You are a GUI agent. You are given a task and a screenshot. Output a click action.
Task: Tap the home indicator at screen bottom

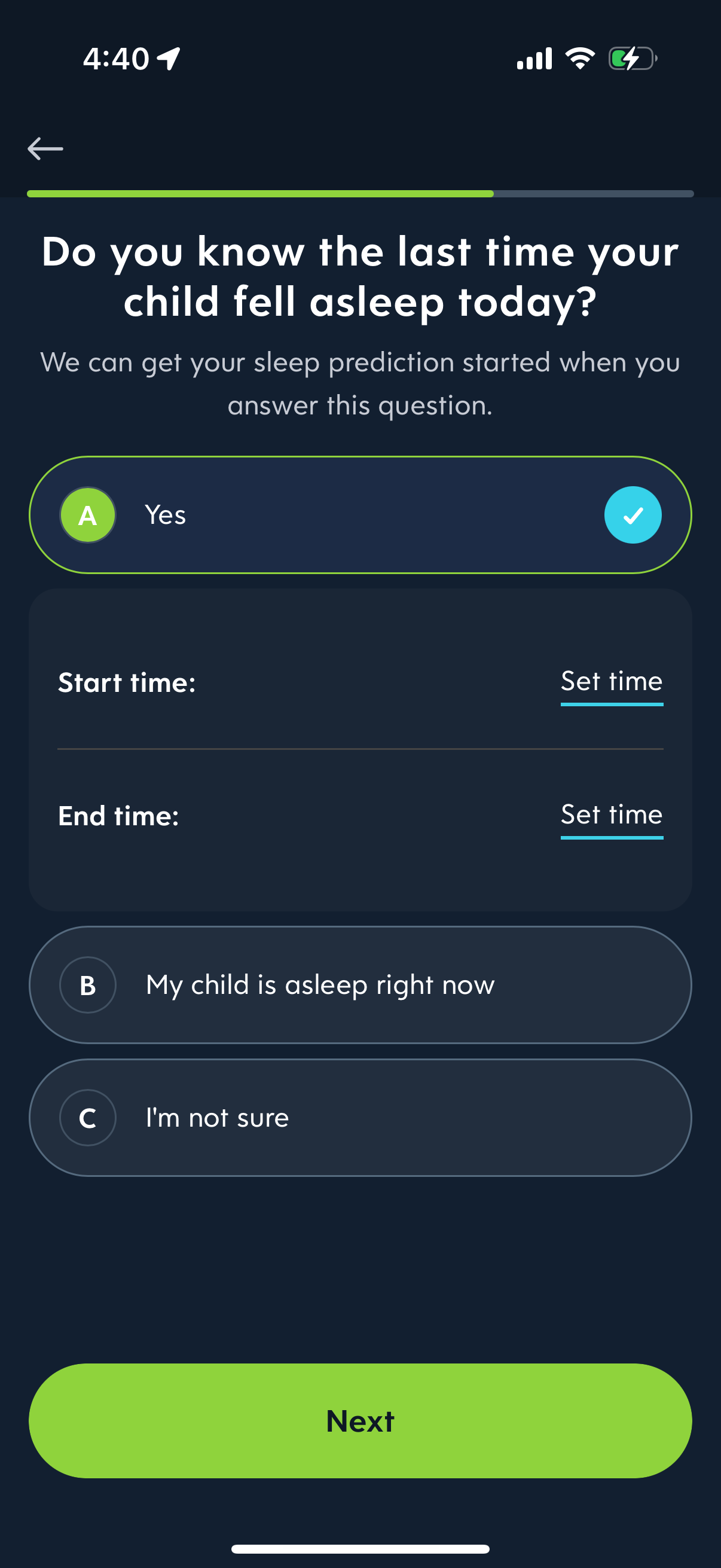tap(360, 1549)
